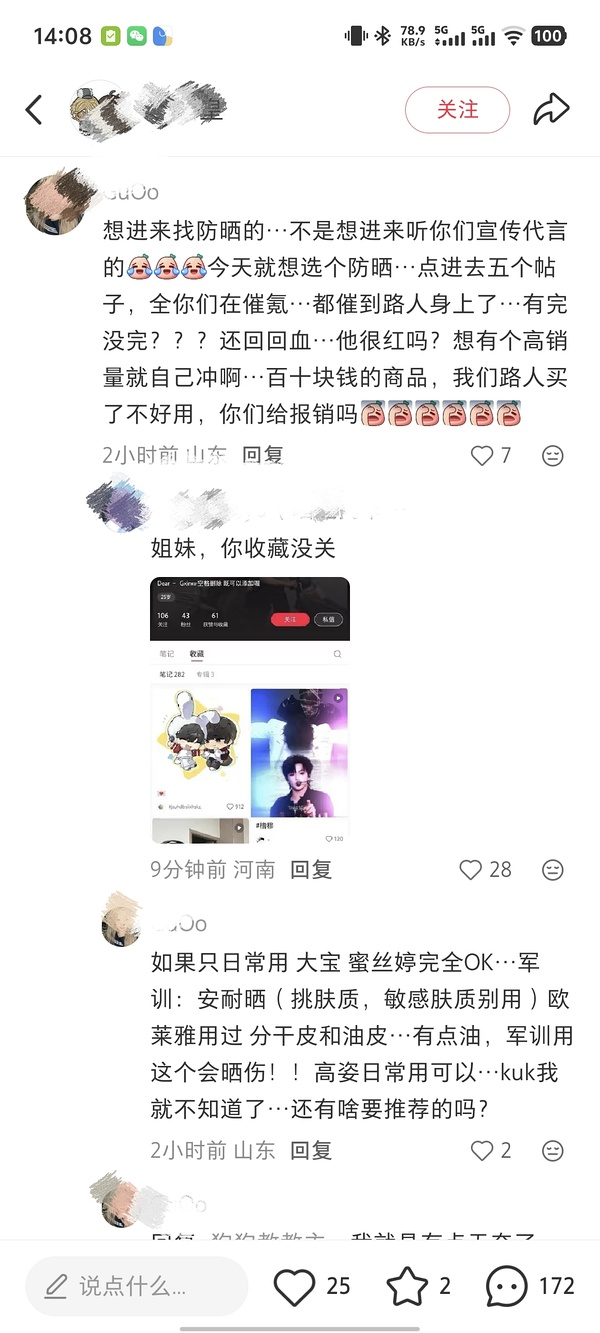Open emoji reaction on the 2-like comment
This screenshot has height=1333, width=600.
coord(552,1150)
